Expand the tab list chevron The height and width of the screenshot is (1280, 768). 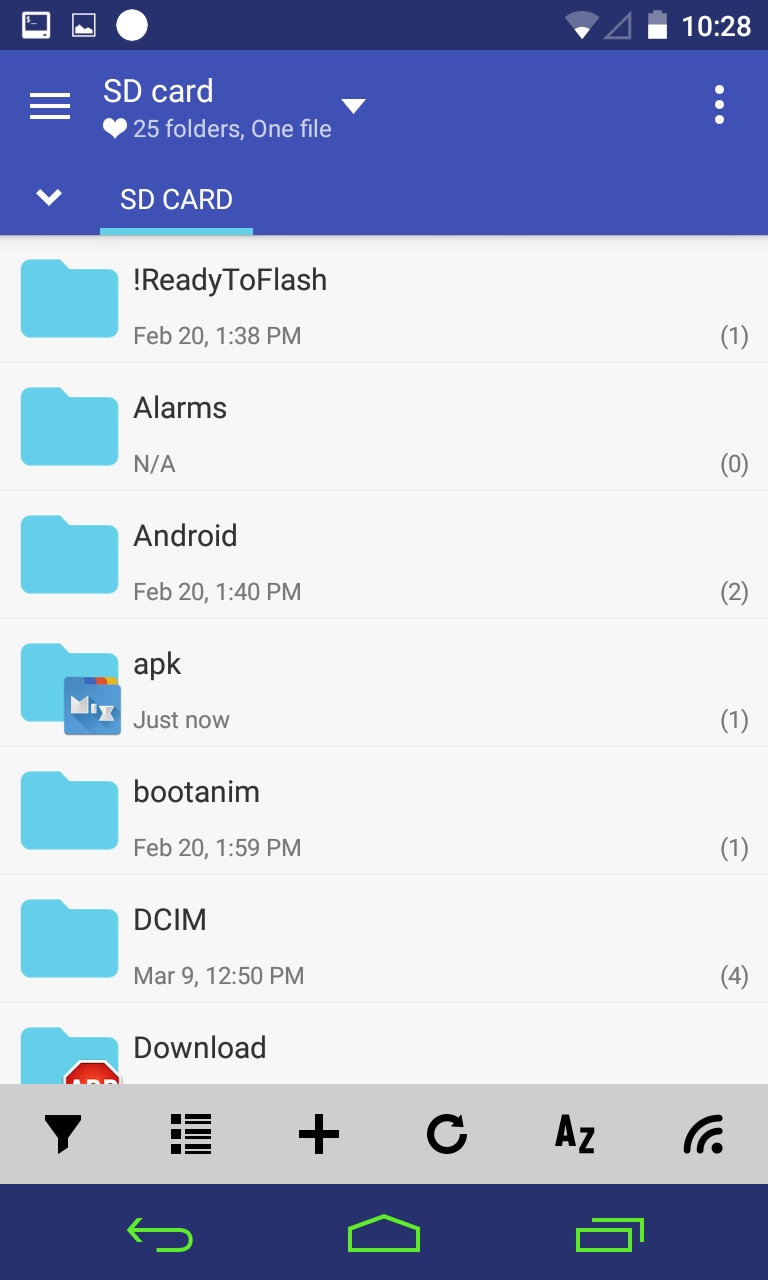coord(49,198)
